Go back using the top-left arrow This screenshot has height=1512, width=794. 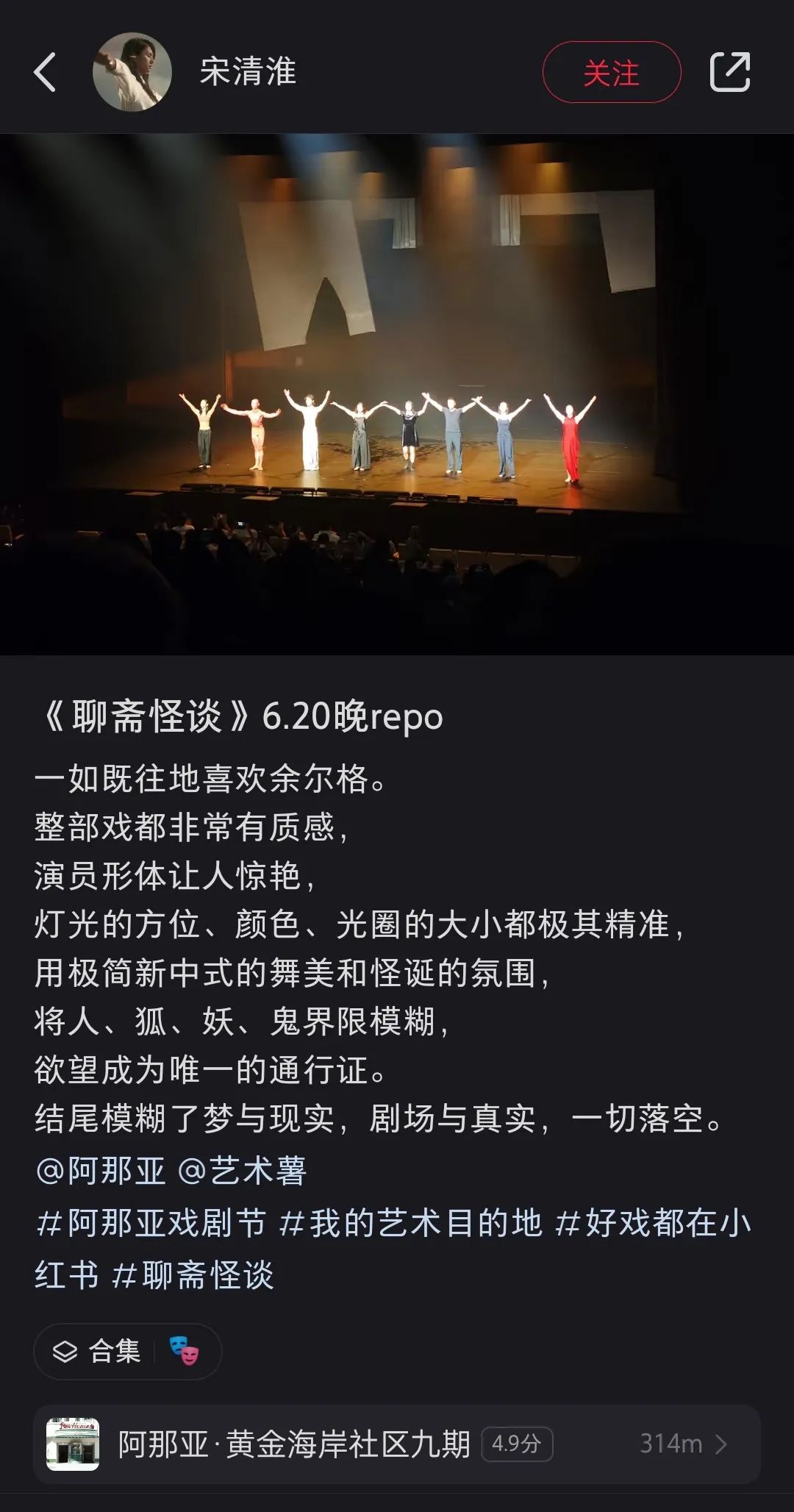click(46, 72)
